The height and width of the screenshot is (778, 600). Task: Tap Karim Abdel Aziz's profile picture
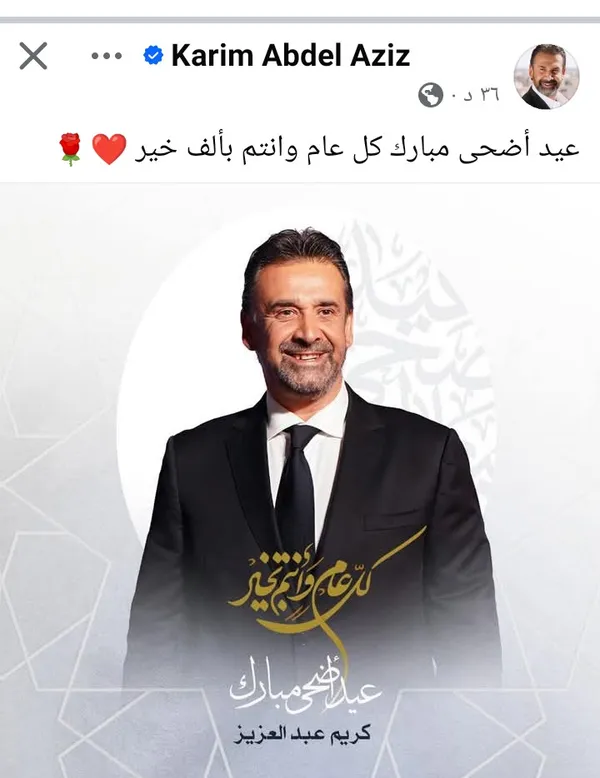coord(546,76)
